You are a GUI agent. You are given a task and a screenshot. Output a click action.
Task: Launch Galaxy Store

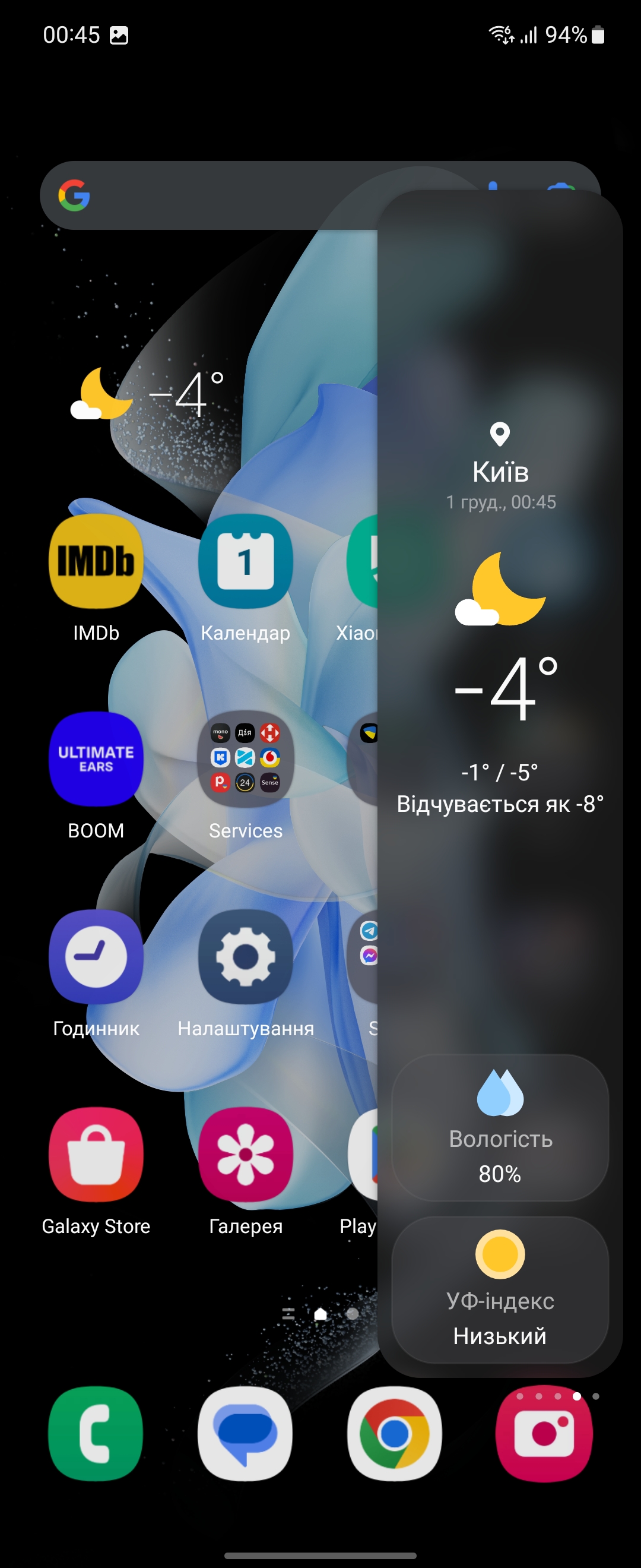96,1155
